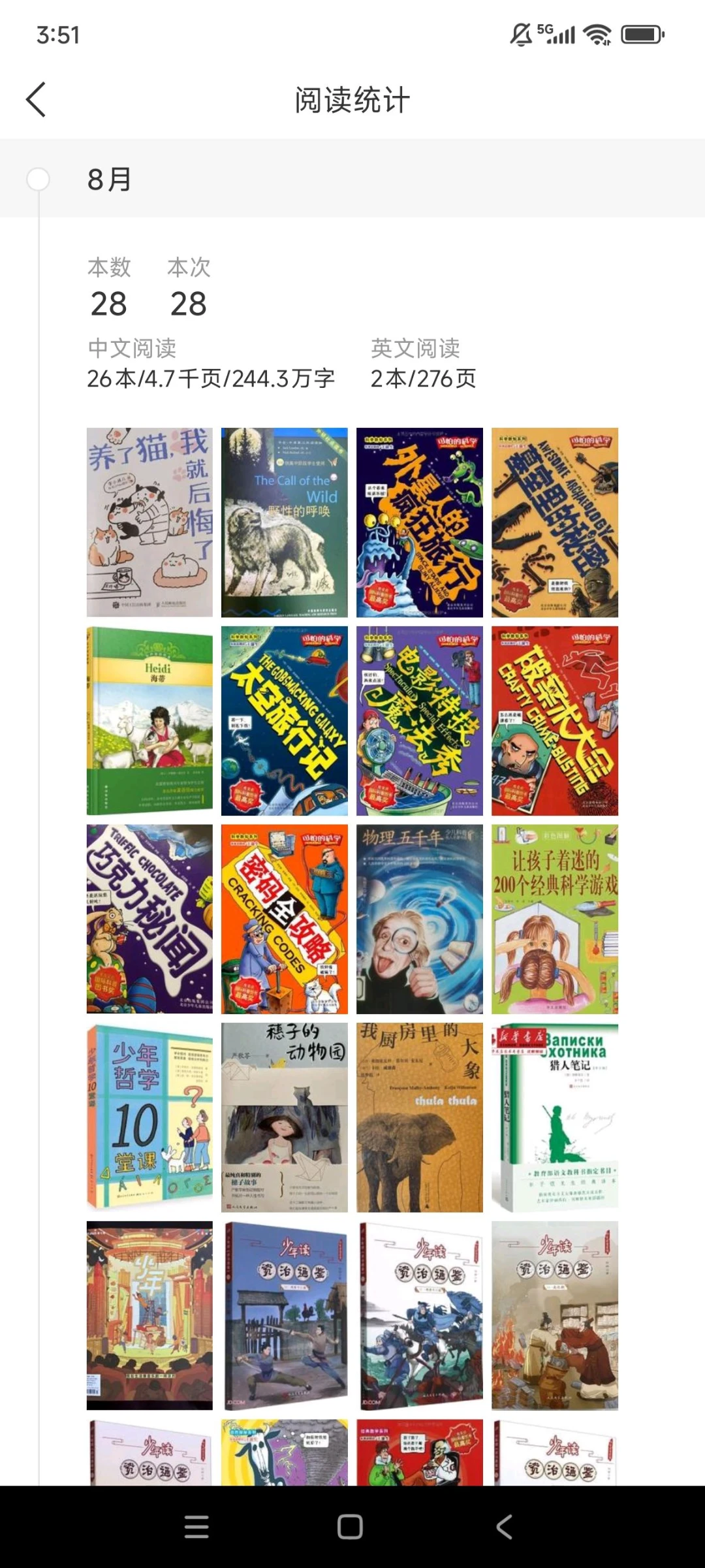Open recent apps from navigation bar
This screenshot has height=1568, width=705.
(x=196, y=1527)
